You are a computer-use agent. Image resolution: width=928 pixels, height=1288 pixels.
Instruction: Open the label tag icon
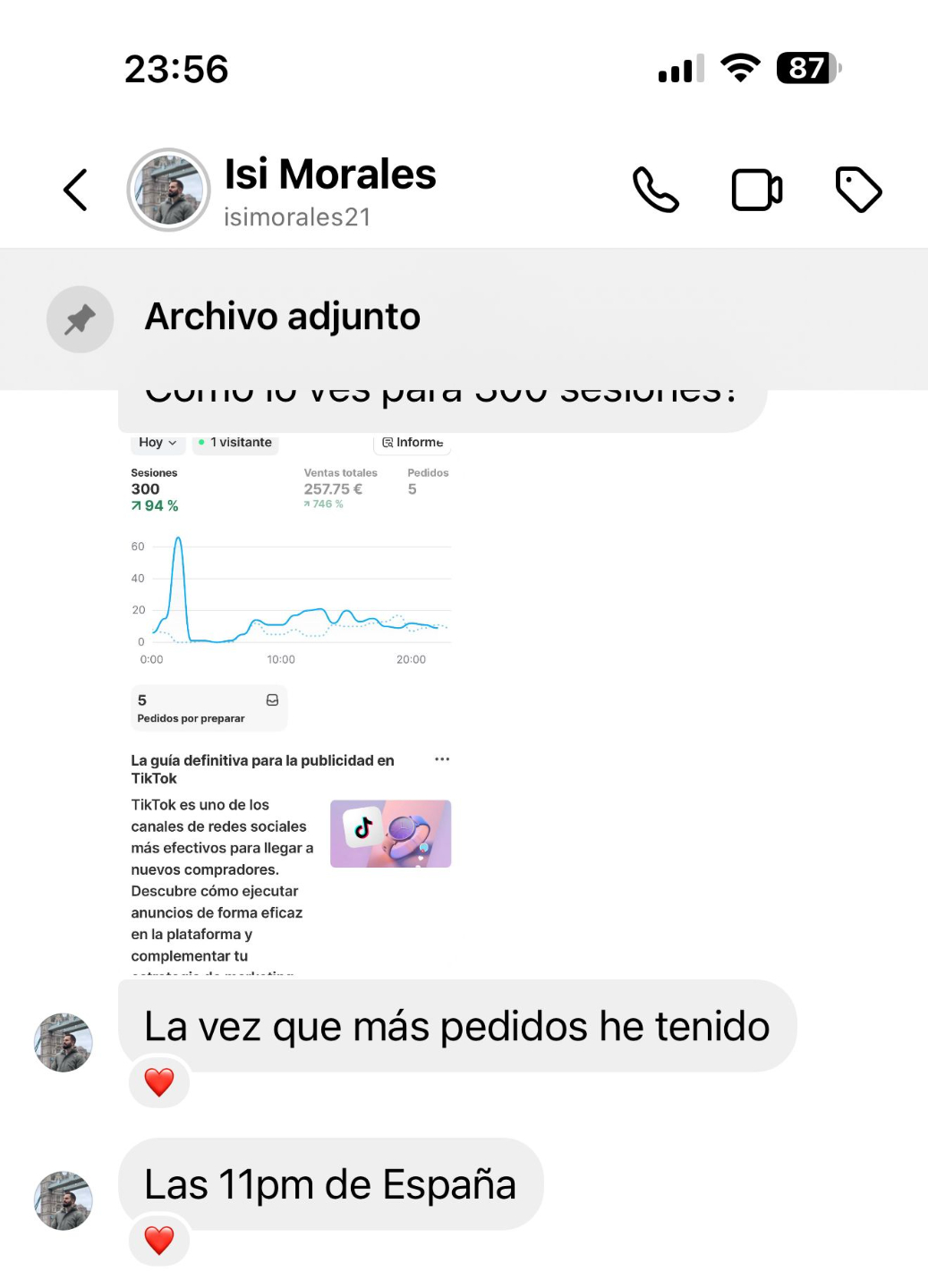[x=858, y=190]
